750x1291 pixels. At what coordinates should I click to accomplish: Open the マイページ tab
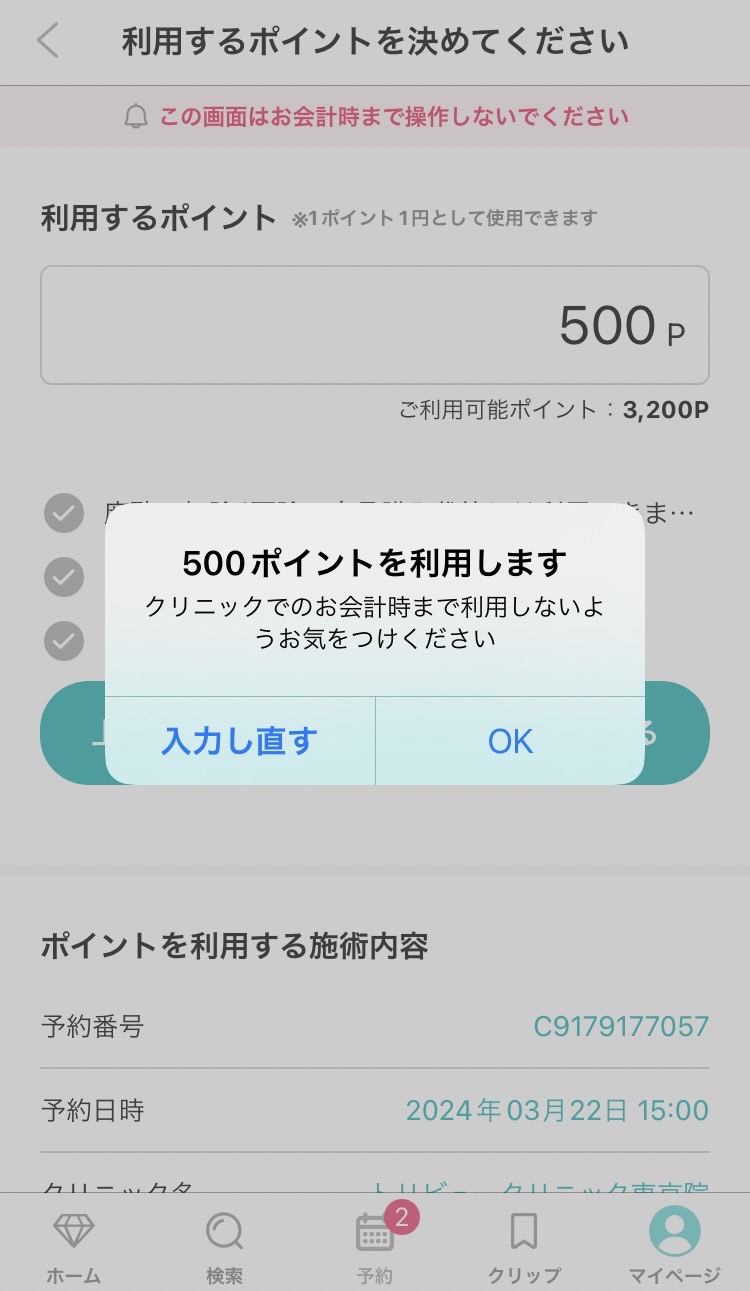pos(674,1246)
